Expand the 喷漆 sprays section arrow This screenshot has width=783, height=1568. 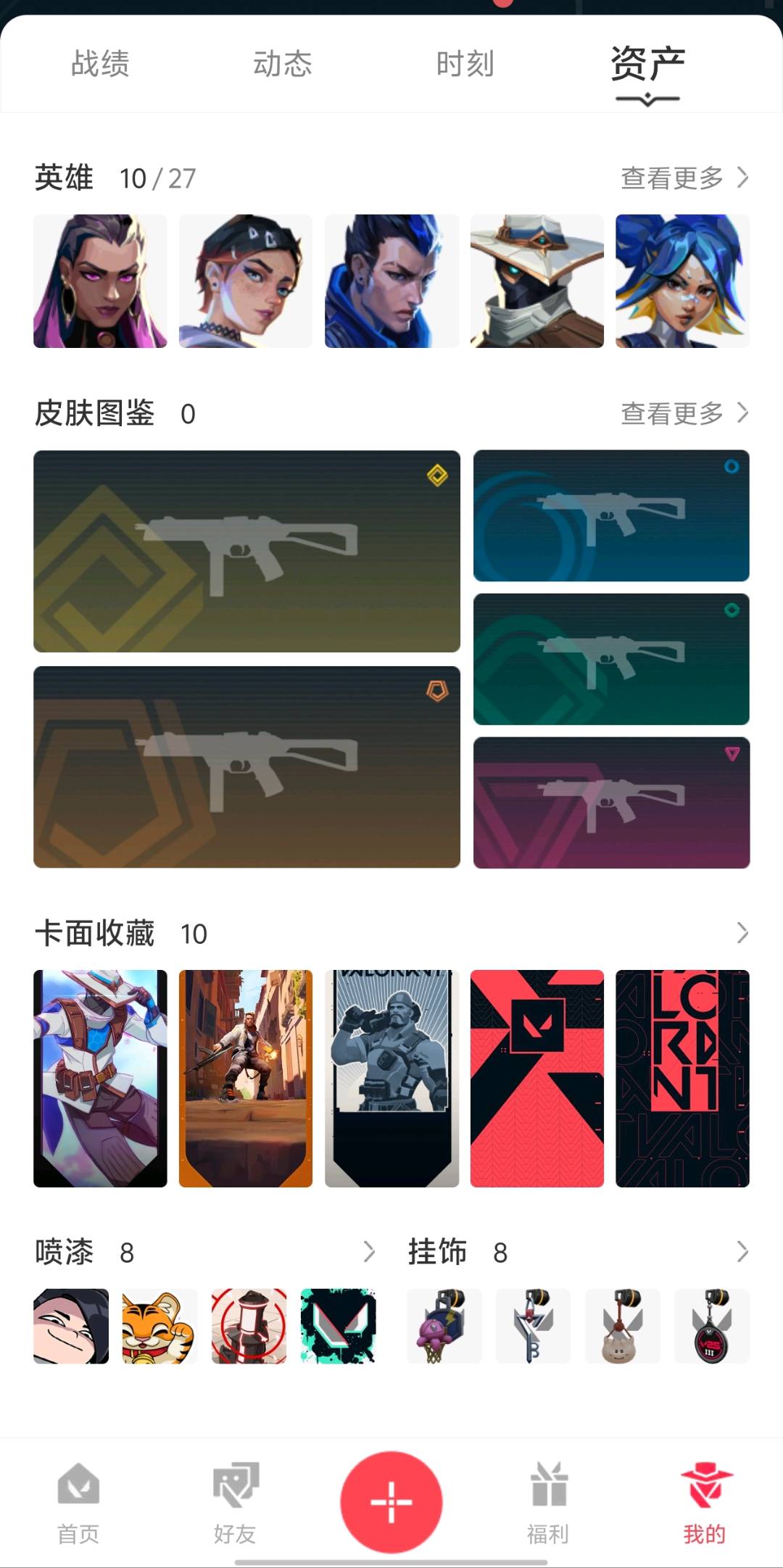pos(369,1252)
